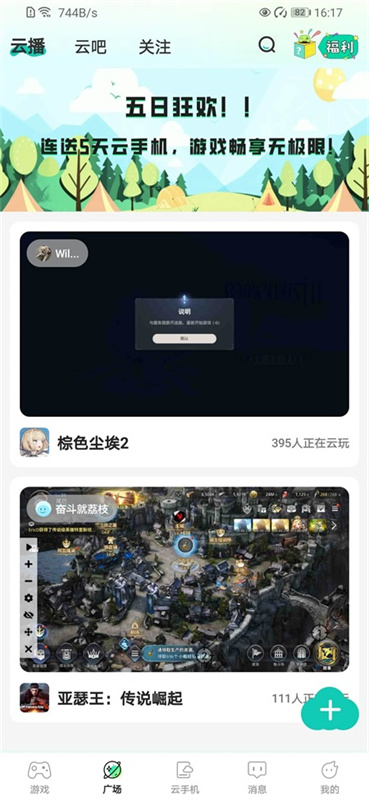Switch to the 关注 tab
The height and width of the screenshot is (800, 369).
click(155, 47)
